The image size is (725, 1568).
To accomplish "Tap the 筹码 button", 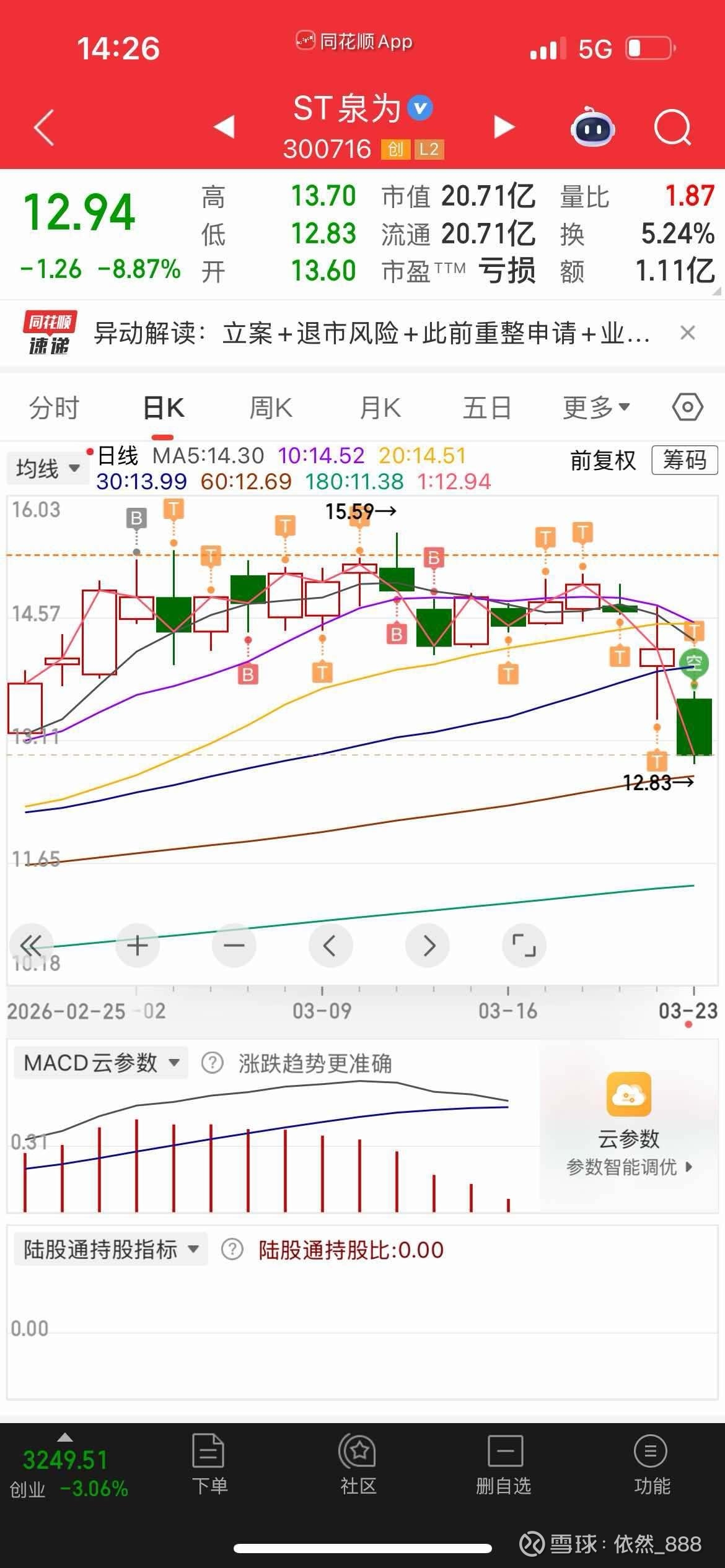I will tap(684, 460).
